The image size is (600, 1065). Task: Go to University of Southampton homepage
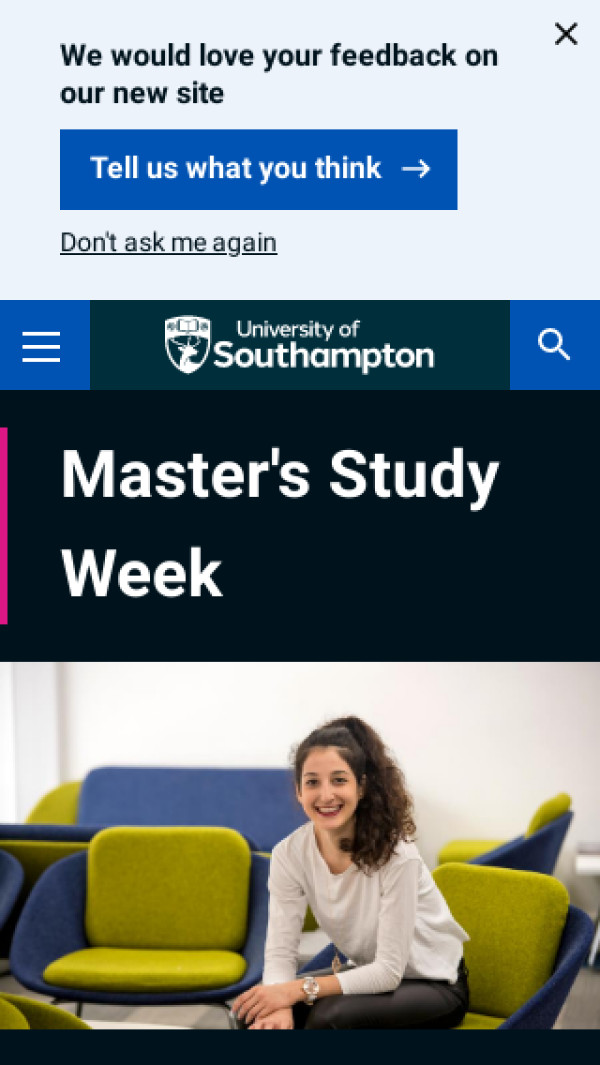click(x=300, y=345)
